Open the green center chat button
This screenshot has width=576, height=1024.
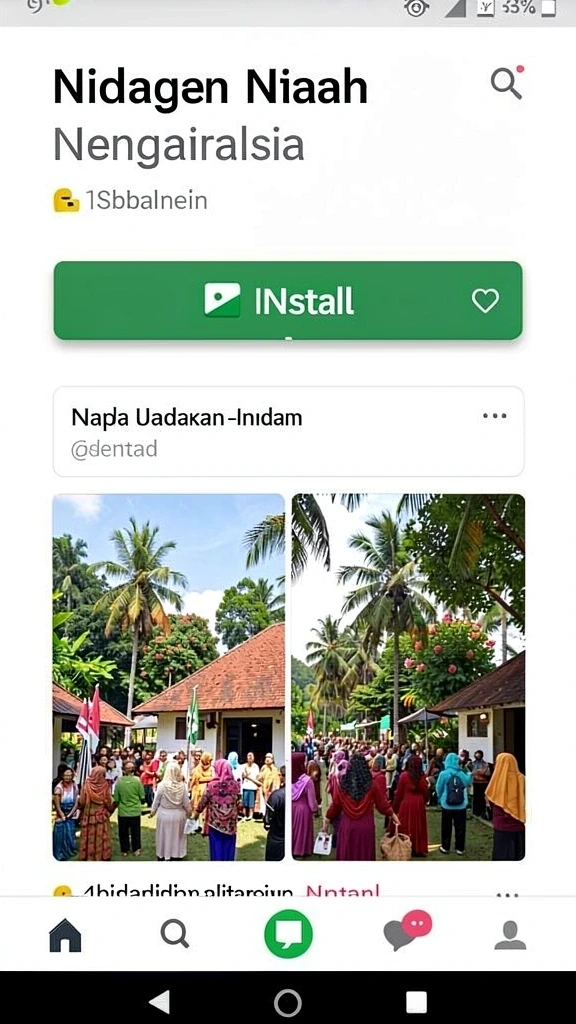coord(288,934)
